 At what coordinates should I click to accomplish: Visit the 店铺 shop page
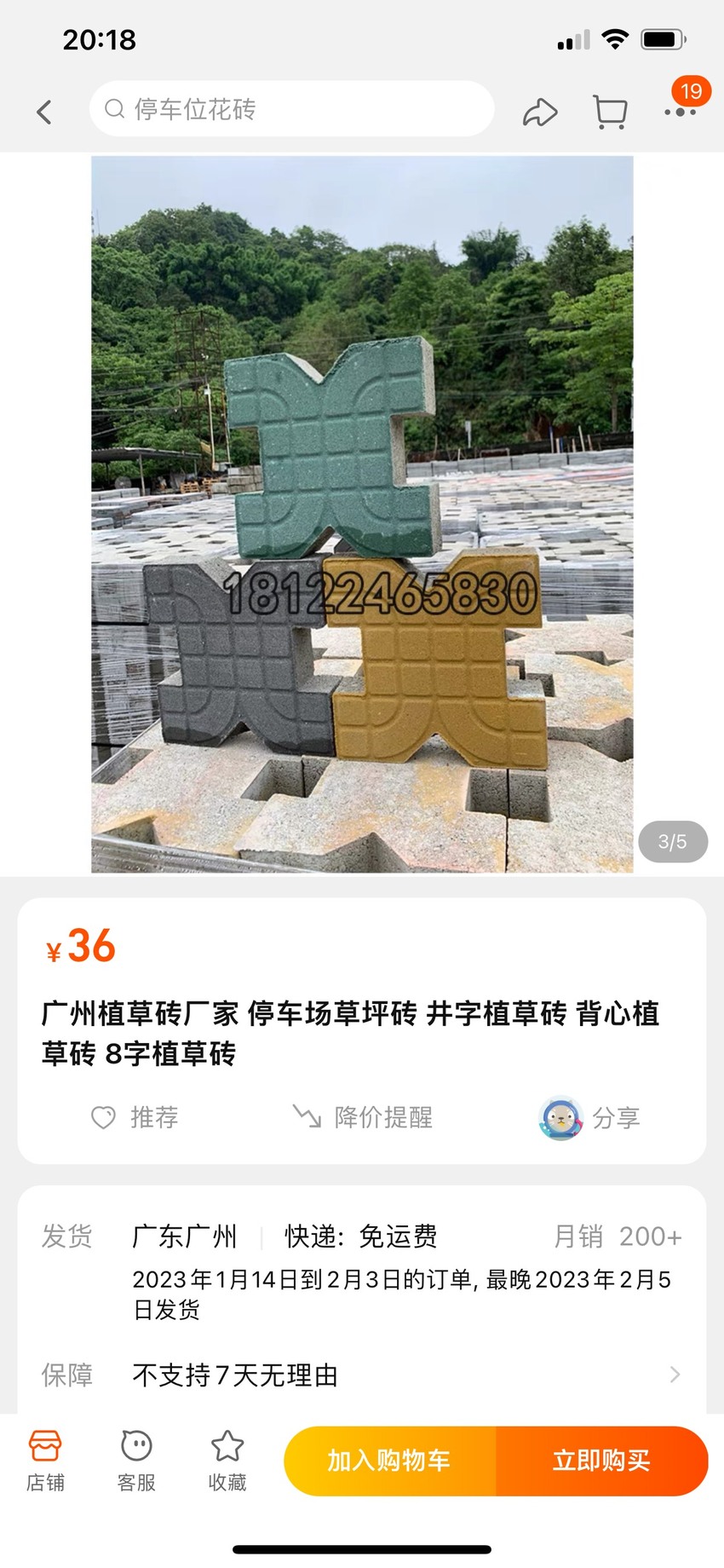(45, 1461)
